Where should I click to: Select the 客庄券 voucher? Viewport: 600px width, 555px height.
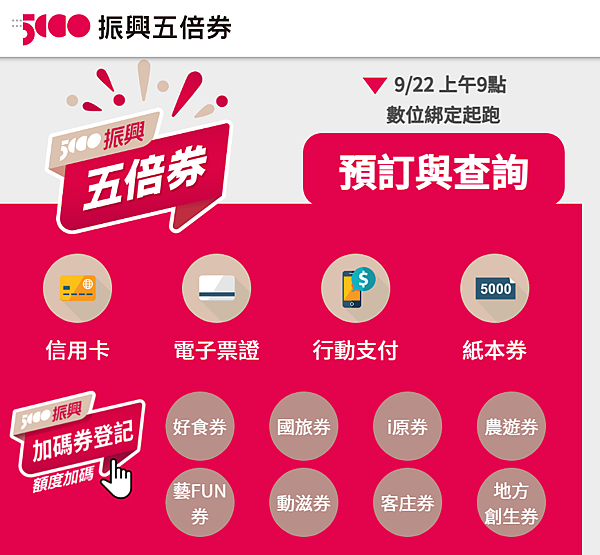(407, 503)
